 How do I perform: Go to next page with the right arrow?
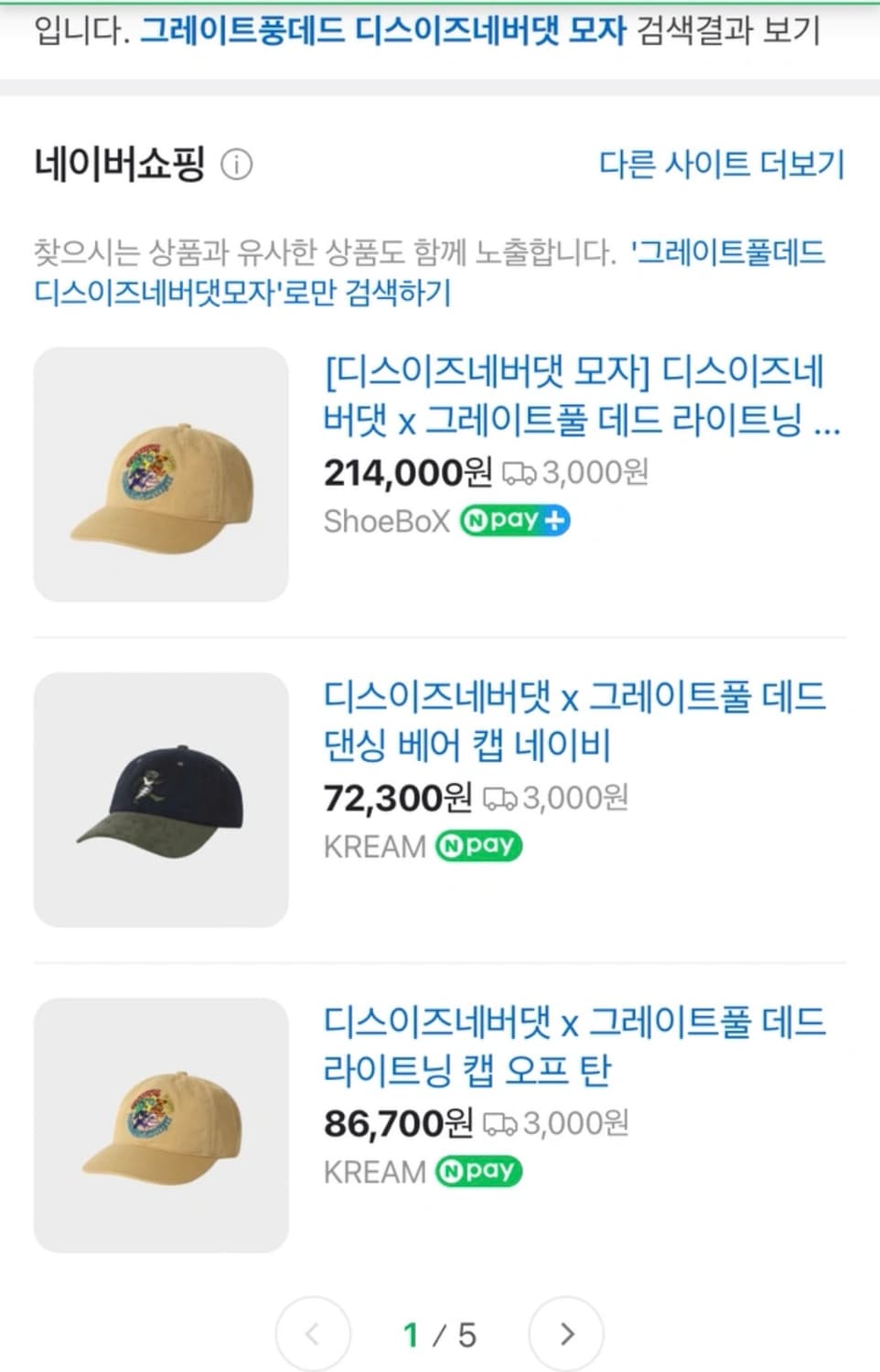(566, 1334)
